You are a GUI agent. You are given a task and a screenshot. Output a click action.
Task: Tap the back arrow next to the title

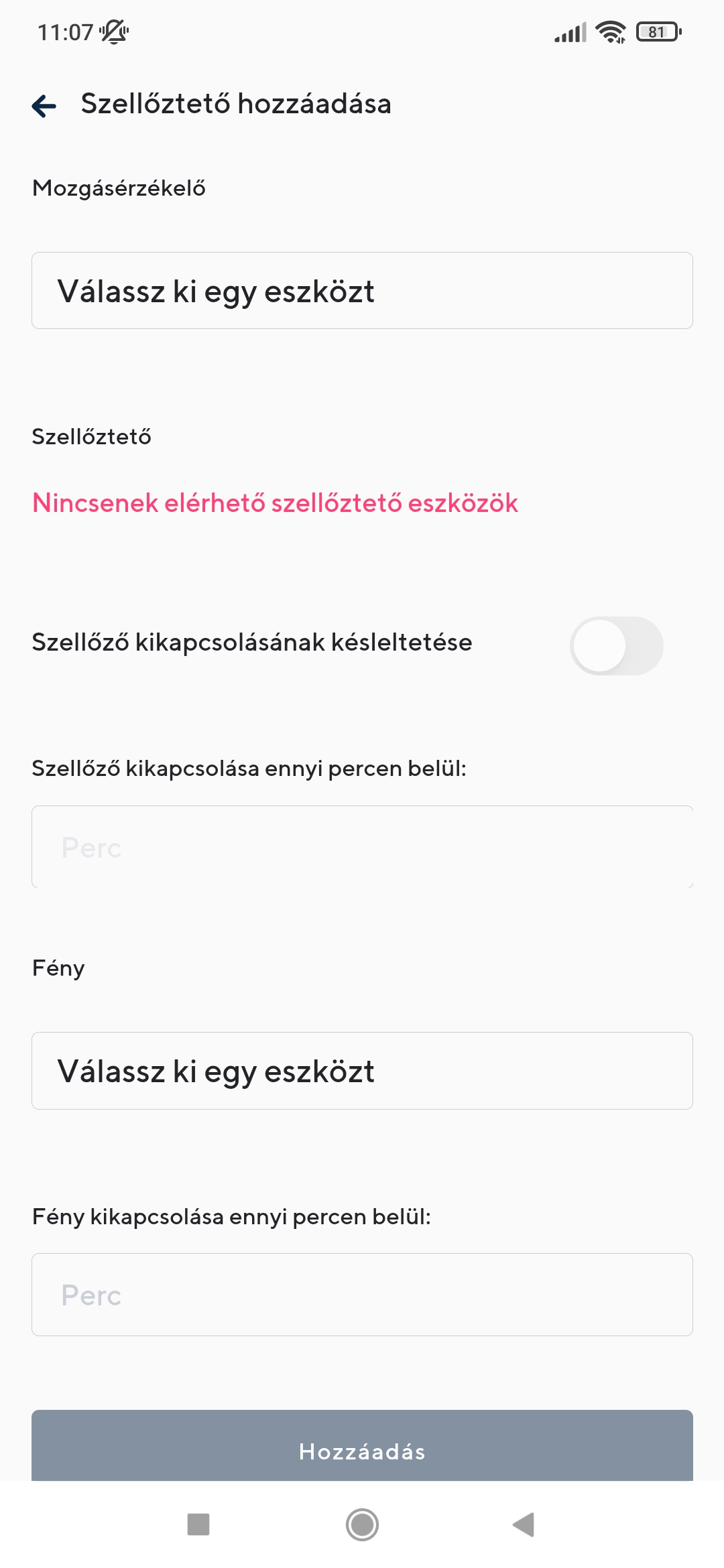[x=44, y=105]
